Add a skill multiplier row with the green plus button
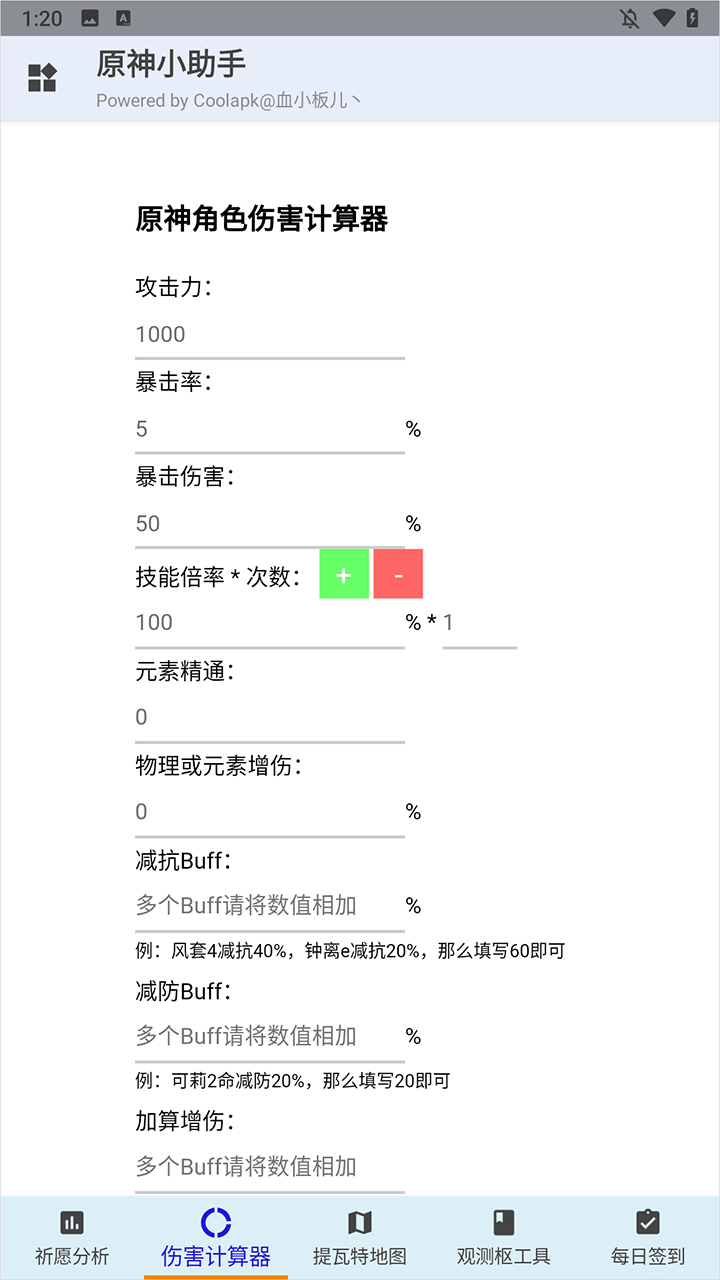Image resolution: width=720 pixels, height=1280 pixels. [x=344, y=575]
